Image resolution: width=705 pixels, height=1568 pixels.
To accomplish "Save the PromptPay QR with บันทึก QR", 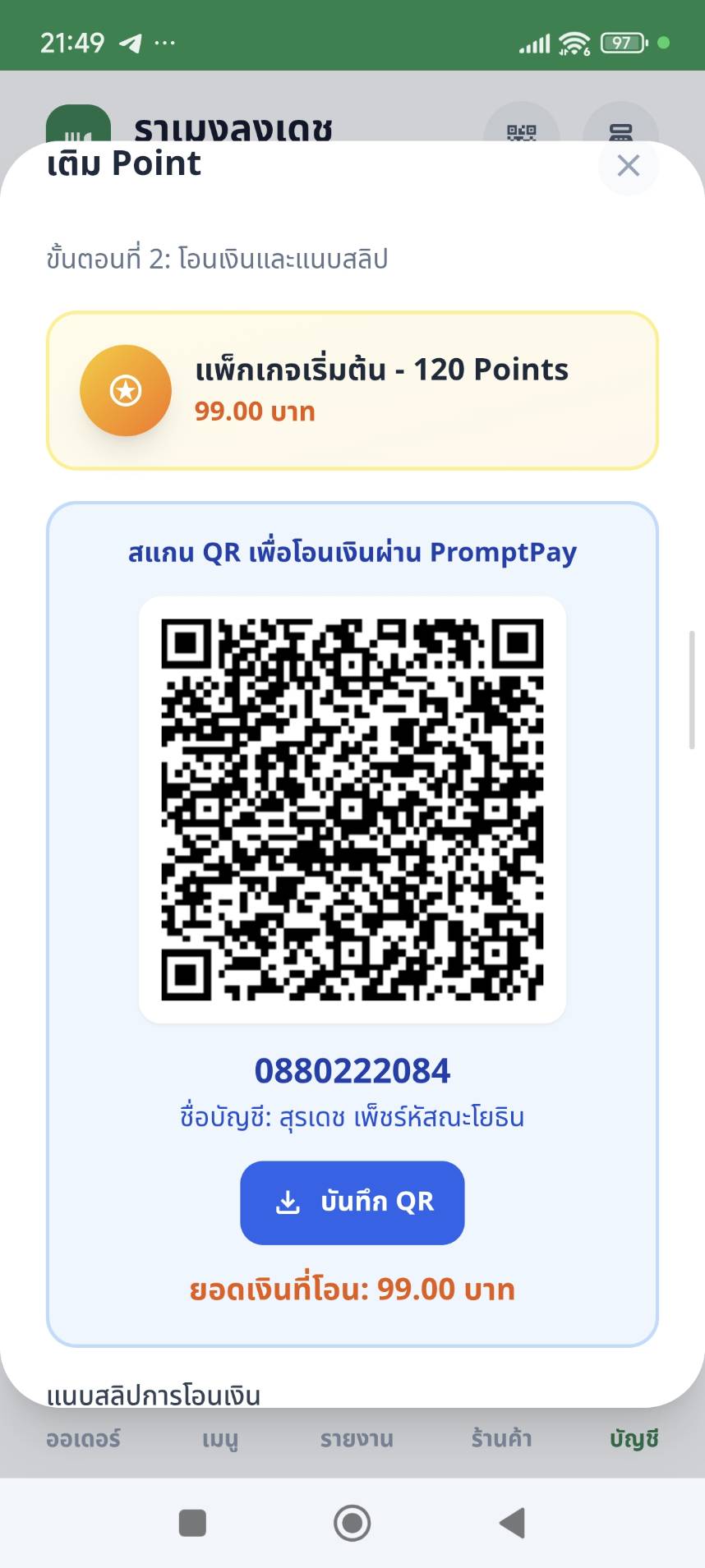I will 352,1202.
